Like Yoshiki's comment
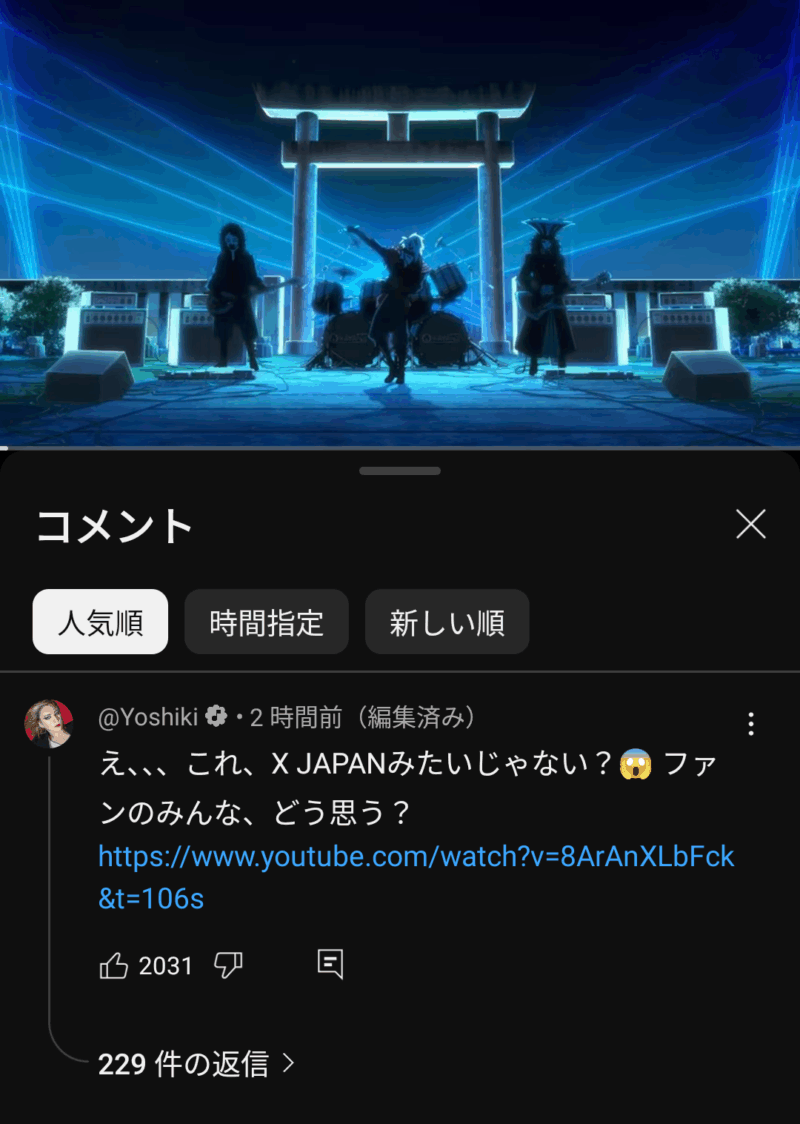The image size is (800, 1124). [x=114, y=965]
